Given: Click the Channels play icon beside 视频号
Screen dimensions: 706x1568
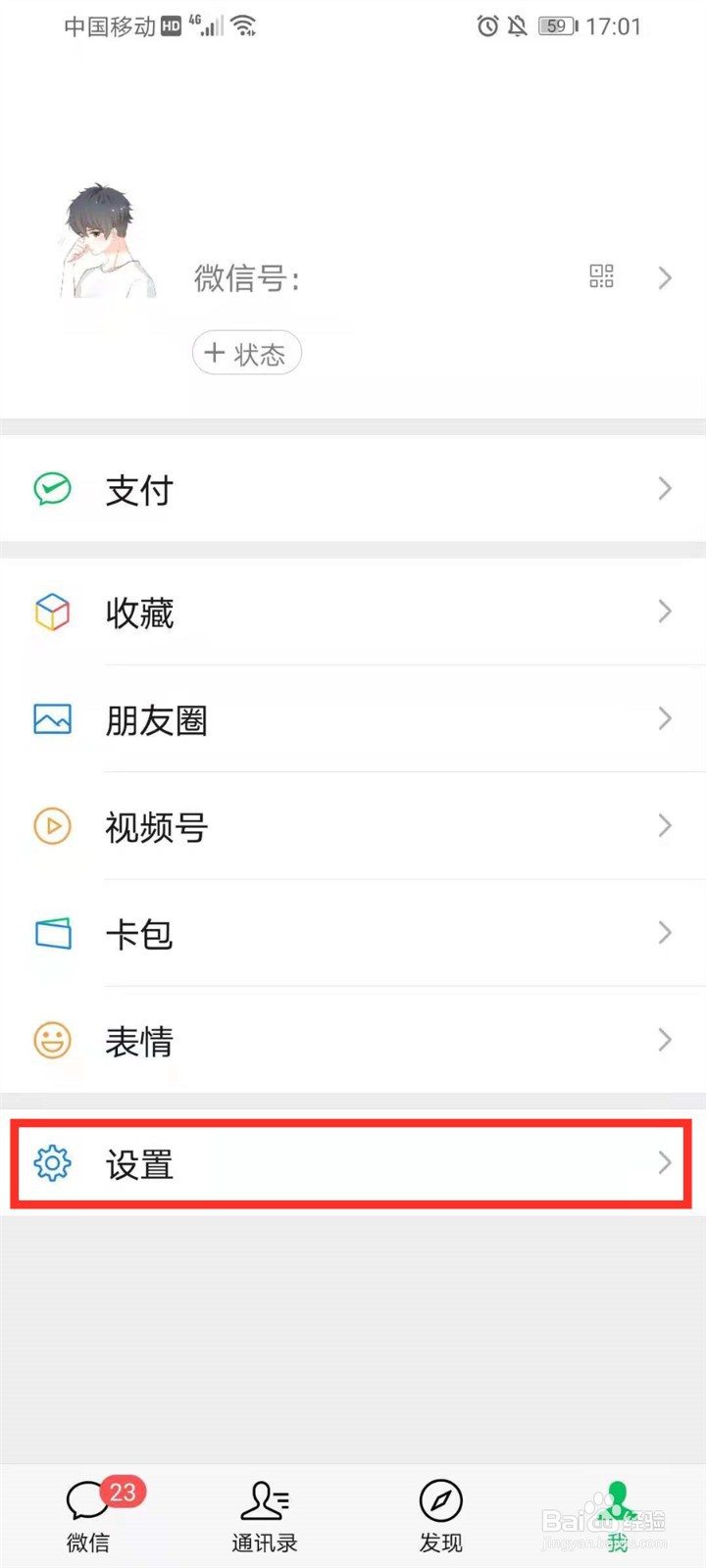Looking at the screenshot, I should point(53,827).
